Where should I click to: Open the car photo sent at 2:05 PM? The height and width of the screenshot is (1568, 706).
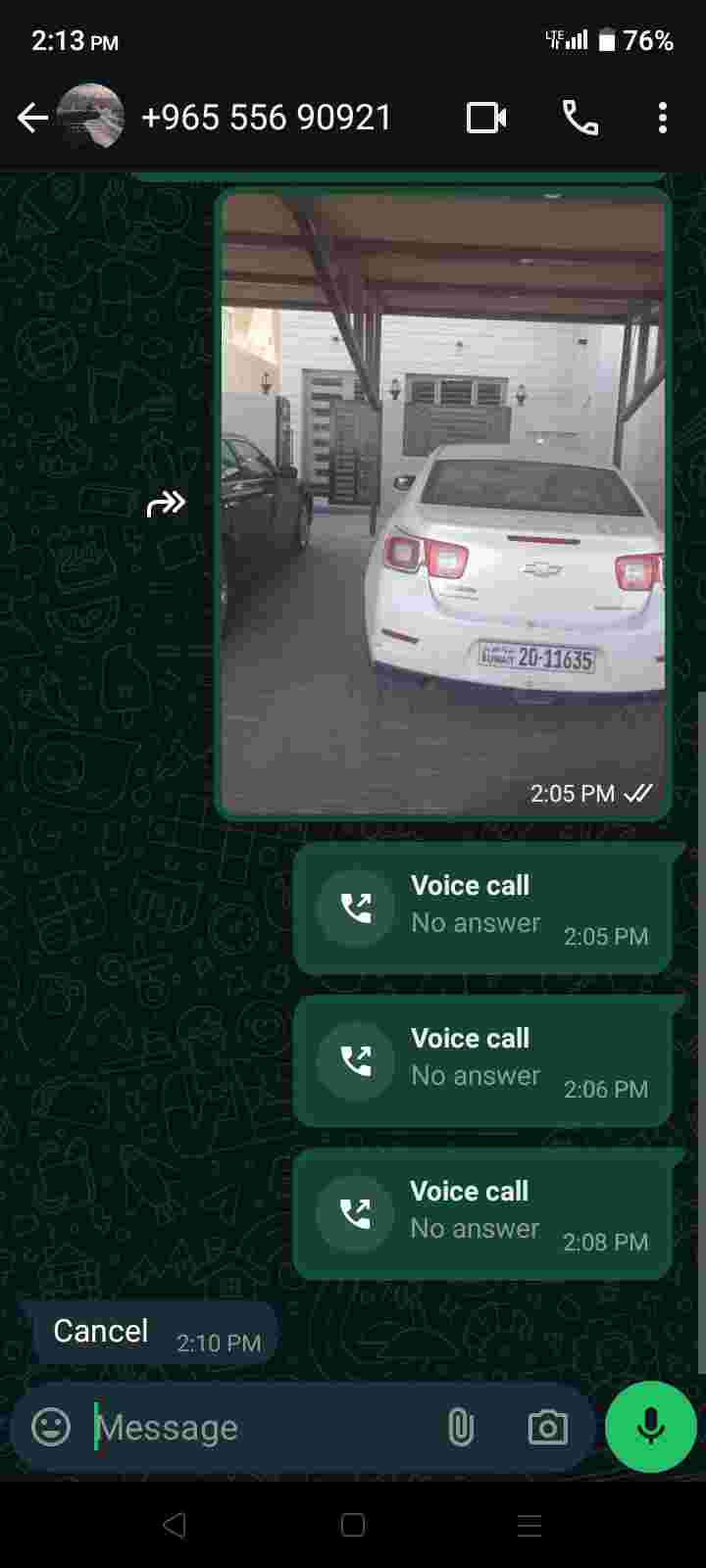(443, 504)
